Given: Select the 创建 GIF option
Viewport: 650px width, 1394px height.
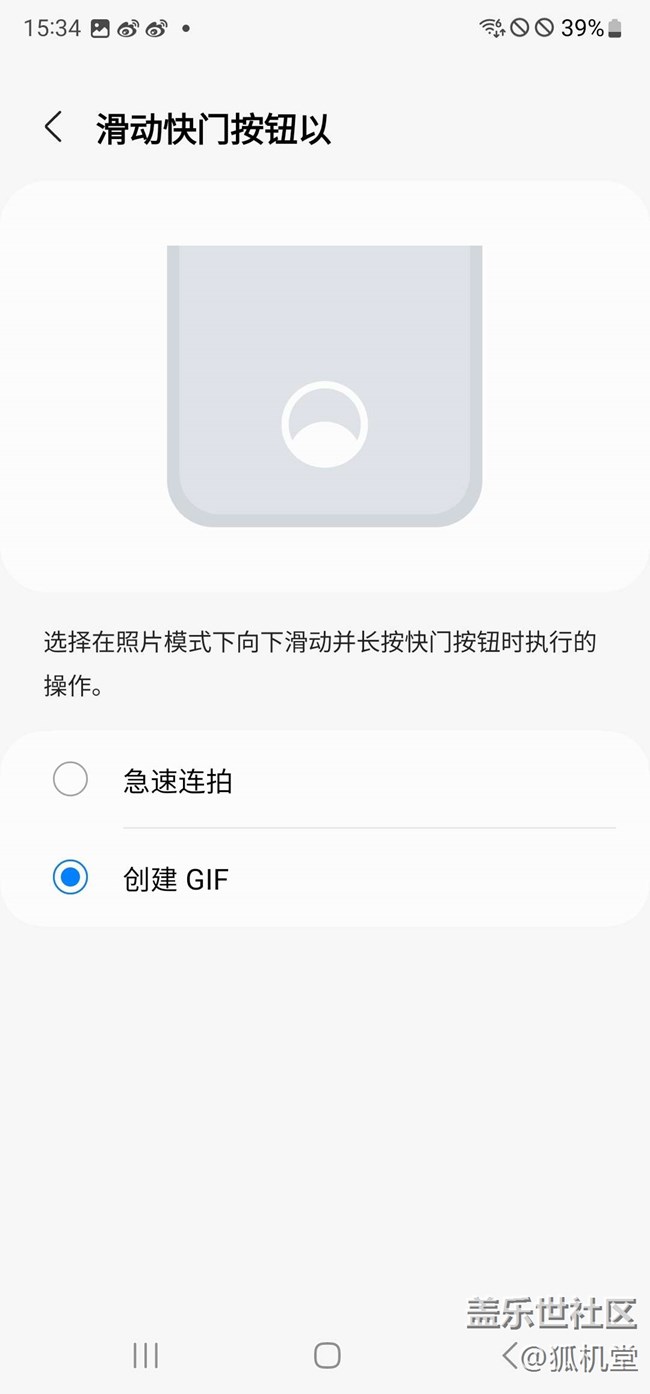Looking at the screenshot, I should (x=70, y=878).
